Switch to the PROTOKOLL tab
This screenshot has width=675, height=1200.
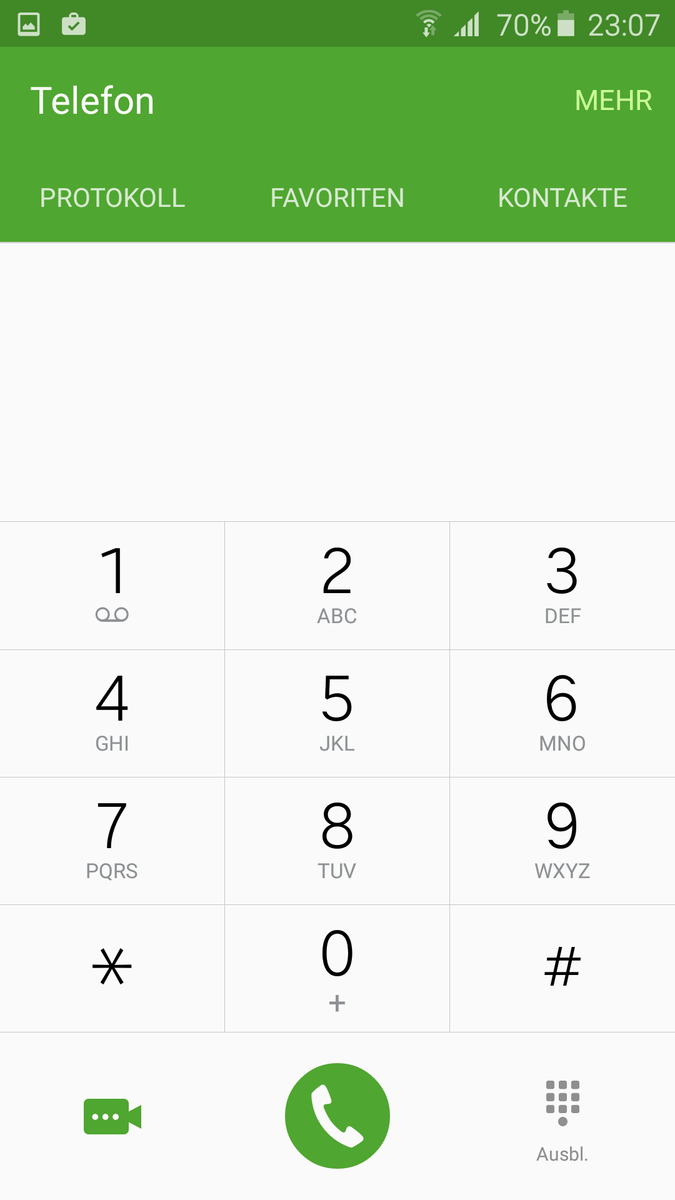pyautogui.click(x=112, y=198)
